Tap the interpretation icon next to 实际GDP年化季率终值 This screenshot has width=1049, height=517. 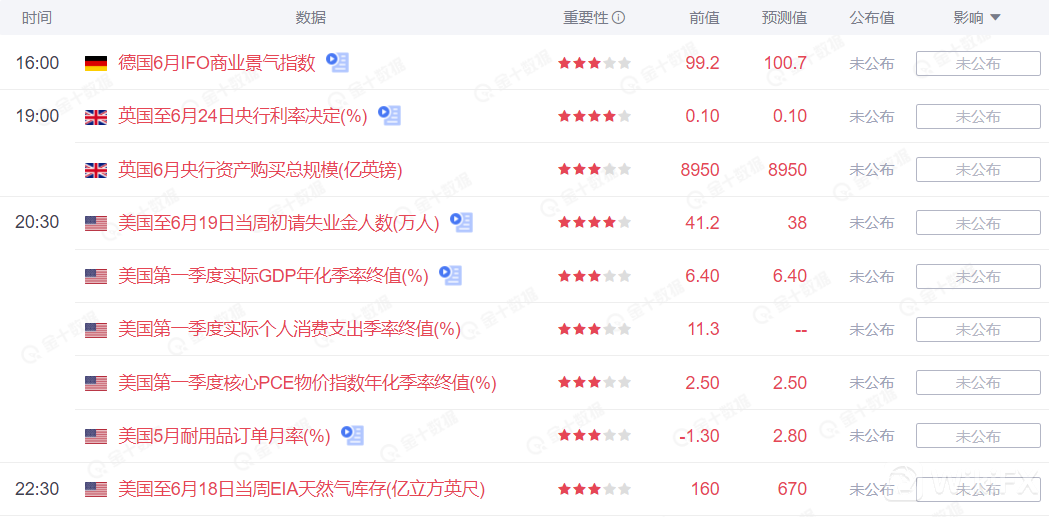click(451, 275)
